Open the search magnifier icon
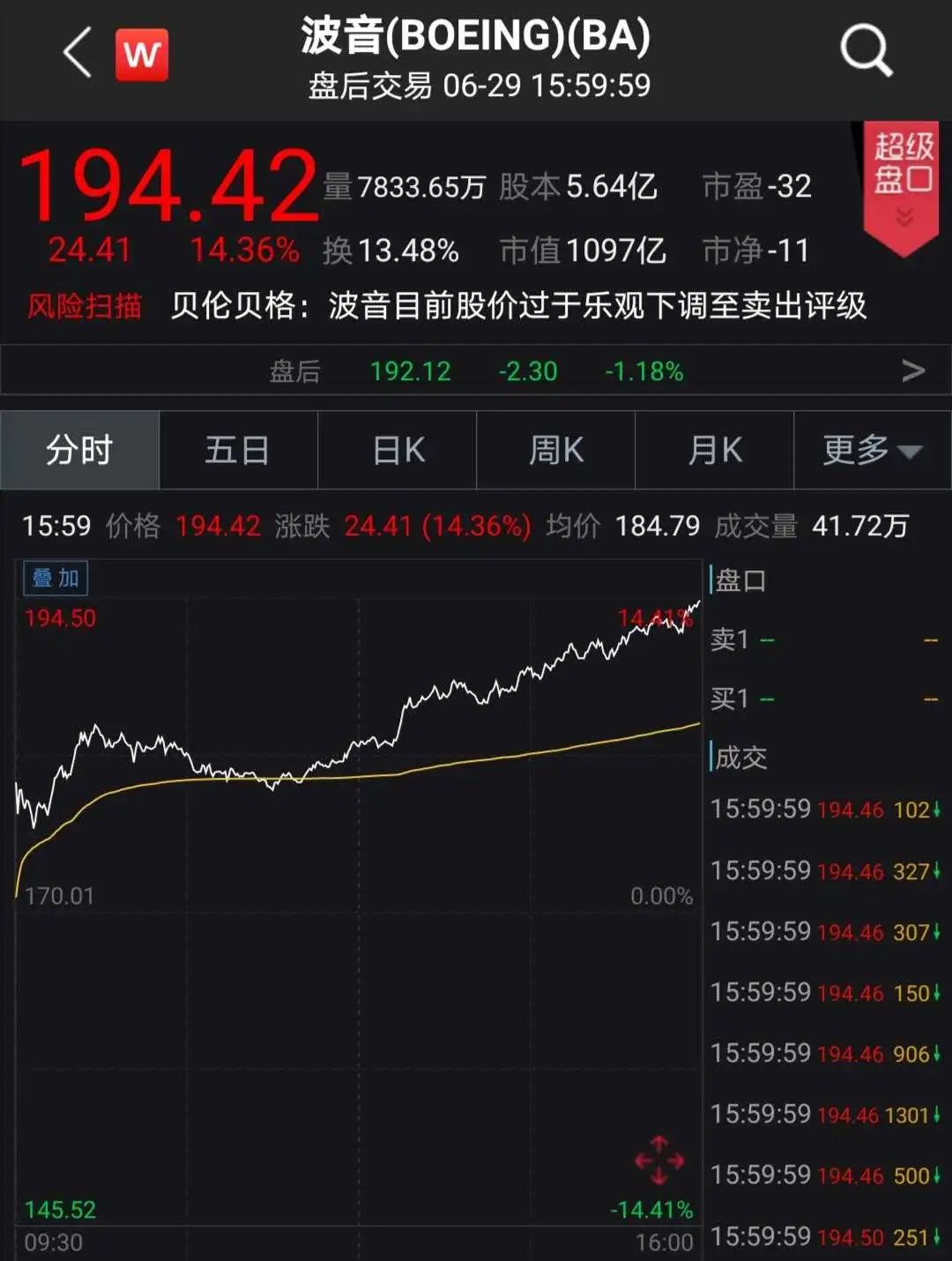Screen dimensions: 952x1261 pos(866,51)
